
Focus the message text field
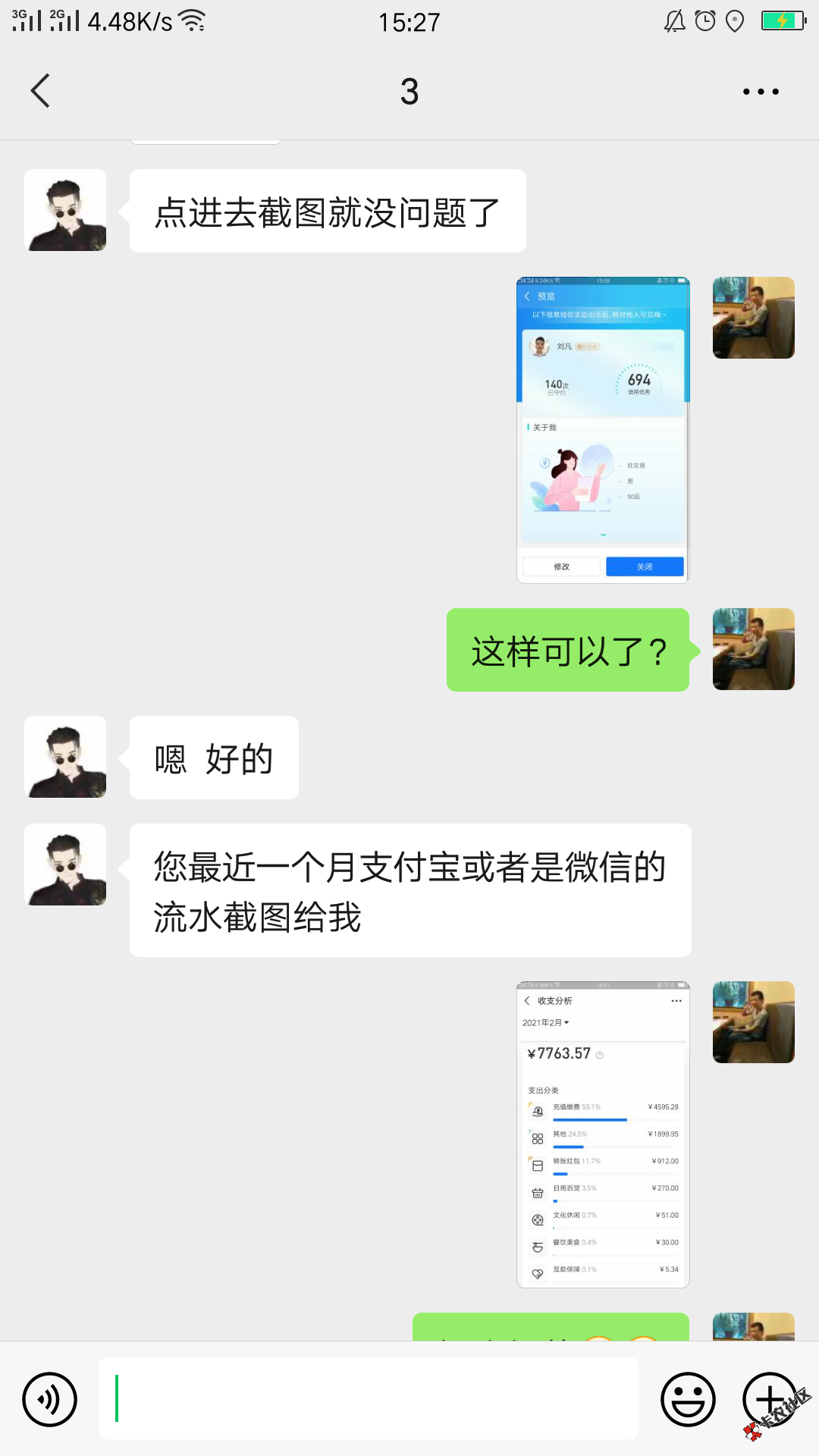(368, 1398)
